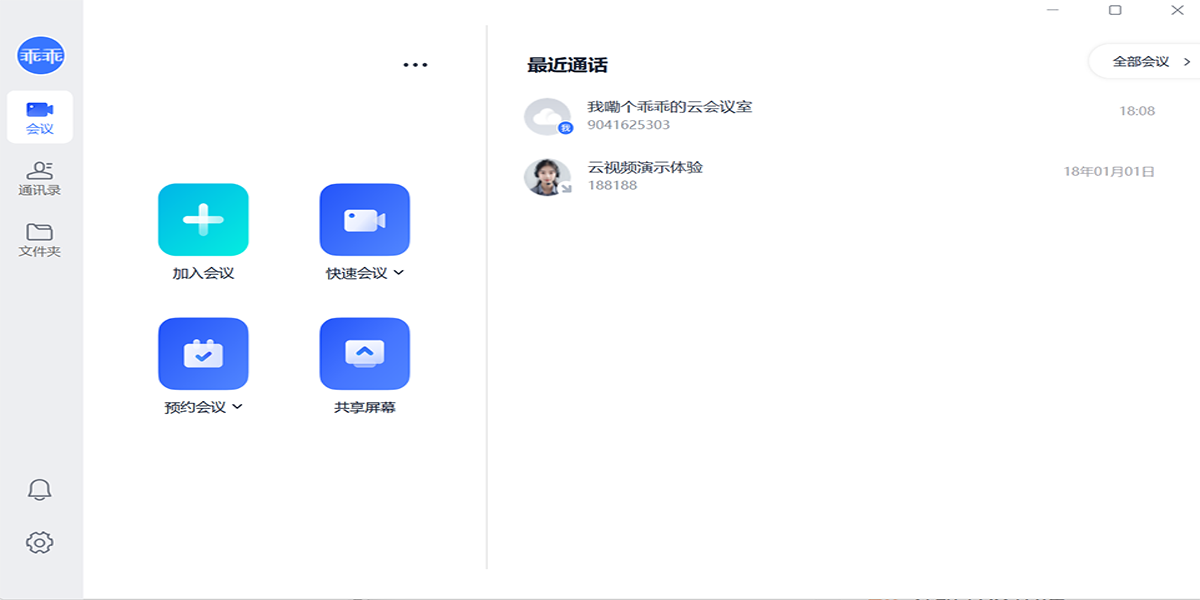Tap the 预约会议 button
Screen dimensions: 1200x600
click(203, 354)
